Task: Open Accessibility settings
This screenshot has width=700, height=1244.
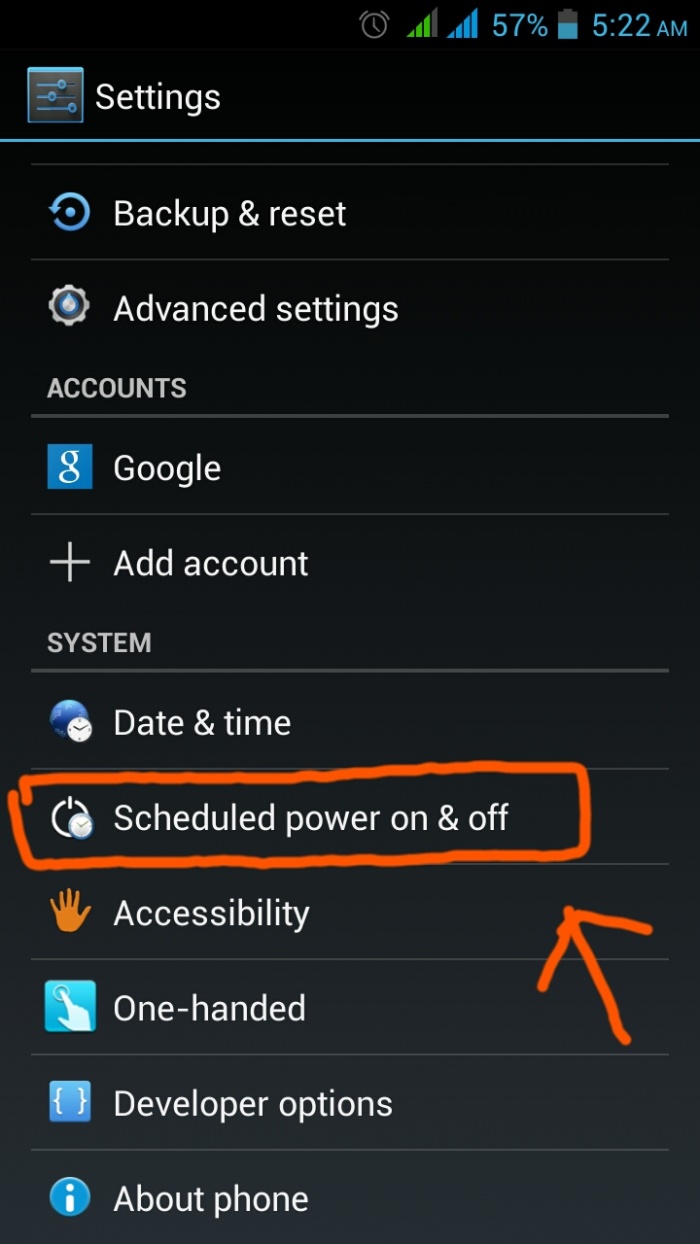Action: pyautogui.click(x=211, y=913)
